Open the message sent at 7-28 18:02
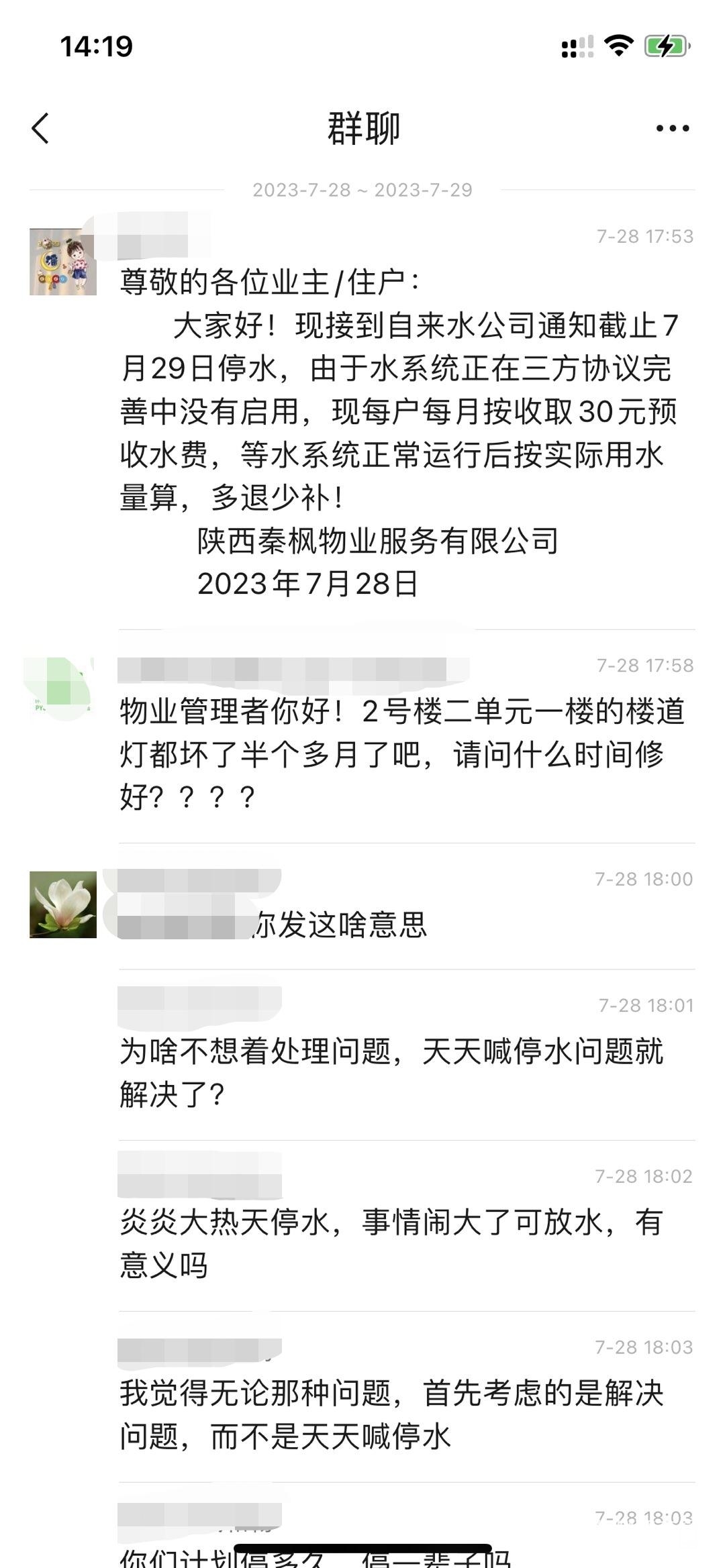Image resolution: width=725 pixels, height=1568 pixels. pos(391,1244)
